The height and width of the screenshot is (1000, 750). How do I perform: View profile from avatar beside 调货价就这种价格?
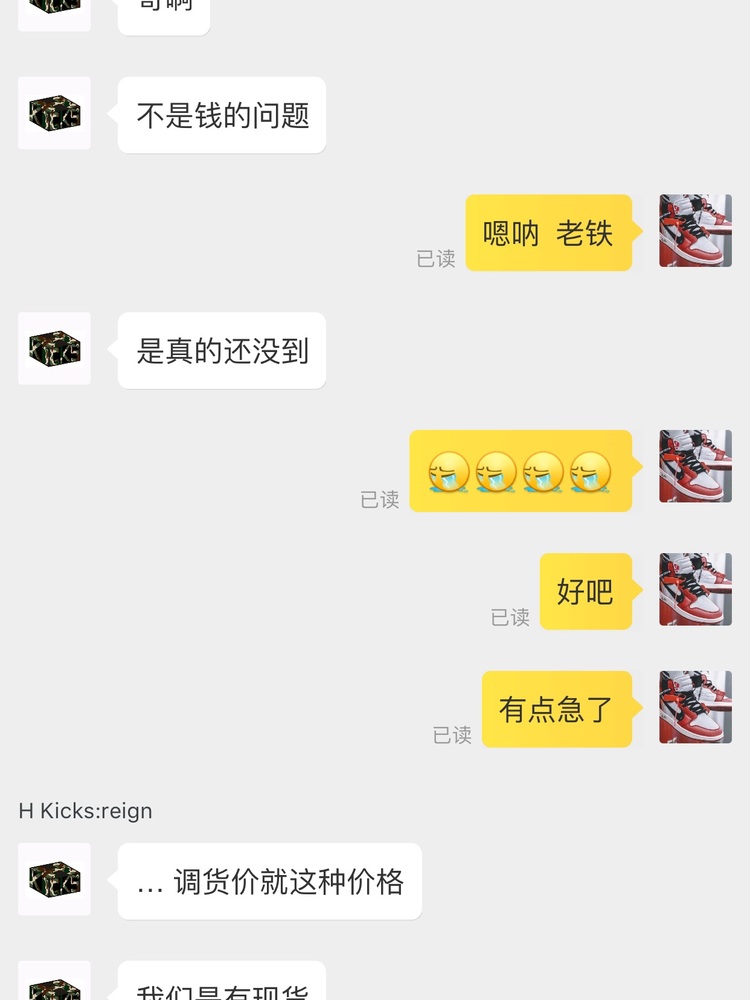coord(54,879)
